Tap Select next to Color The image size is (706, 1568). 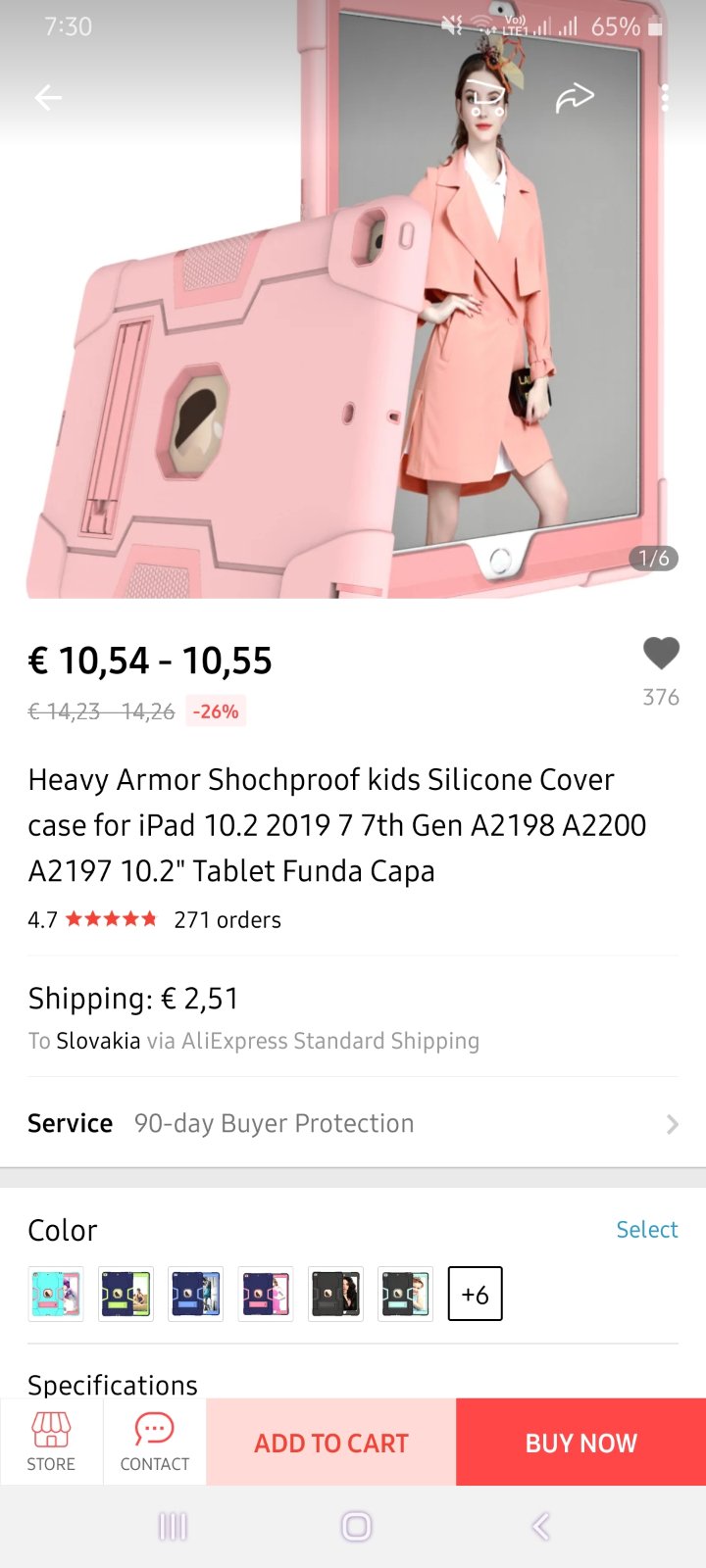point(646,1229)
